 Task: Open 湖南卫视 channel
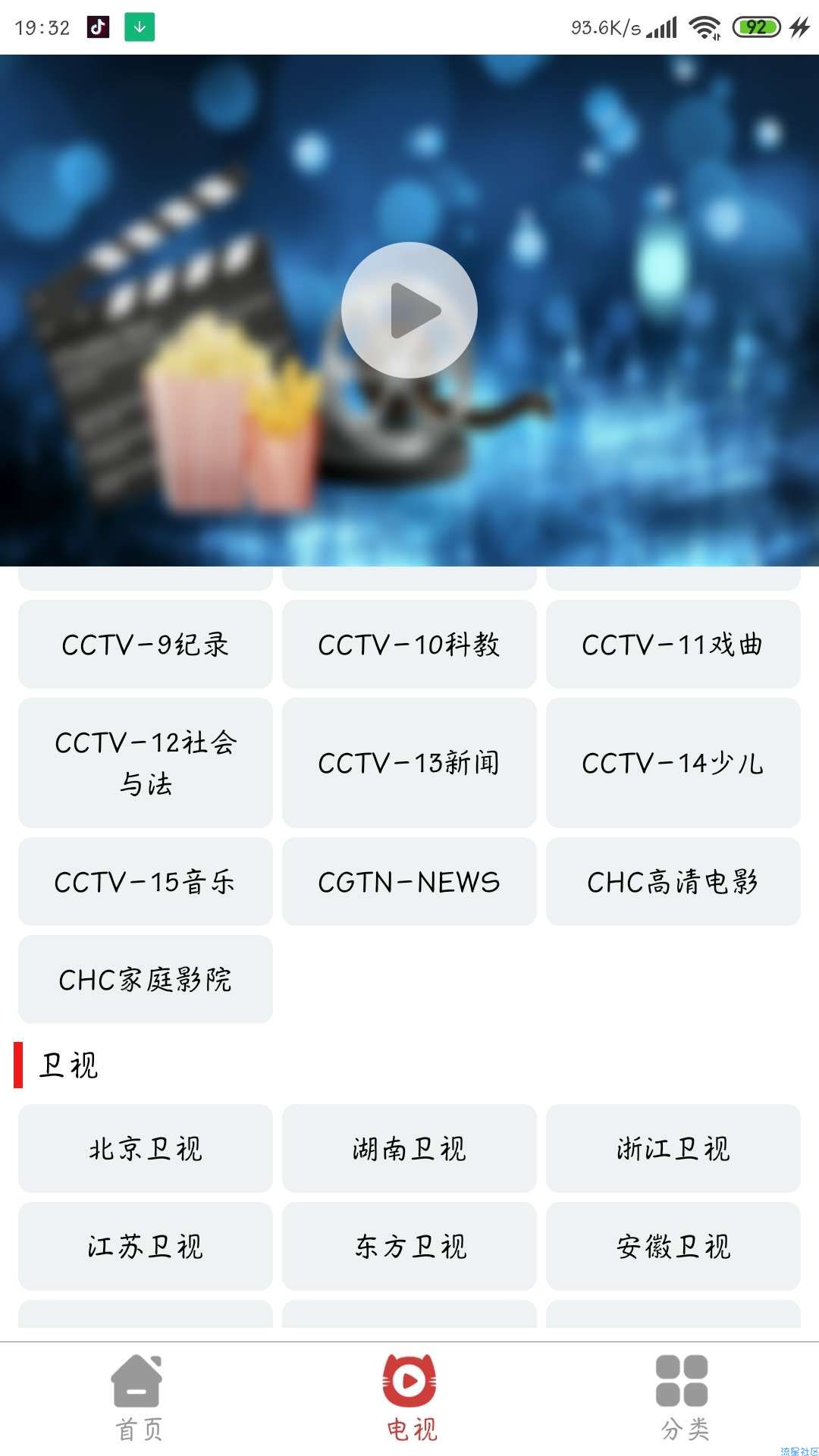pos(409,1149)
